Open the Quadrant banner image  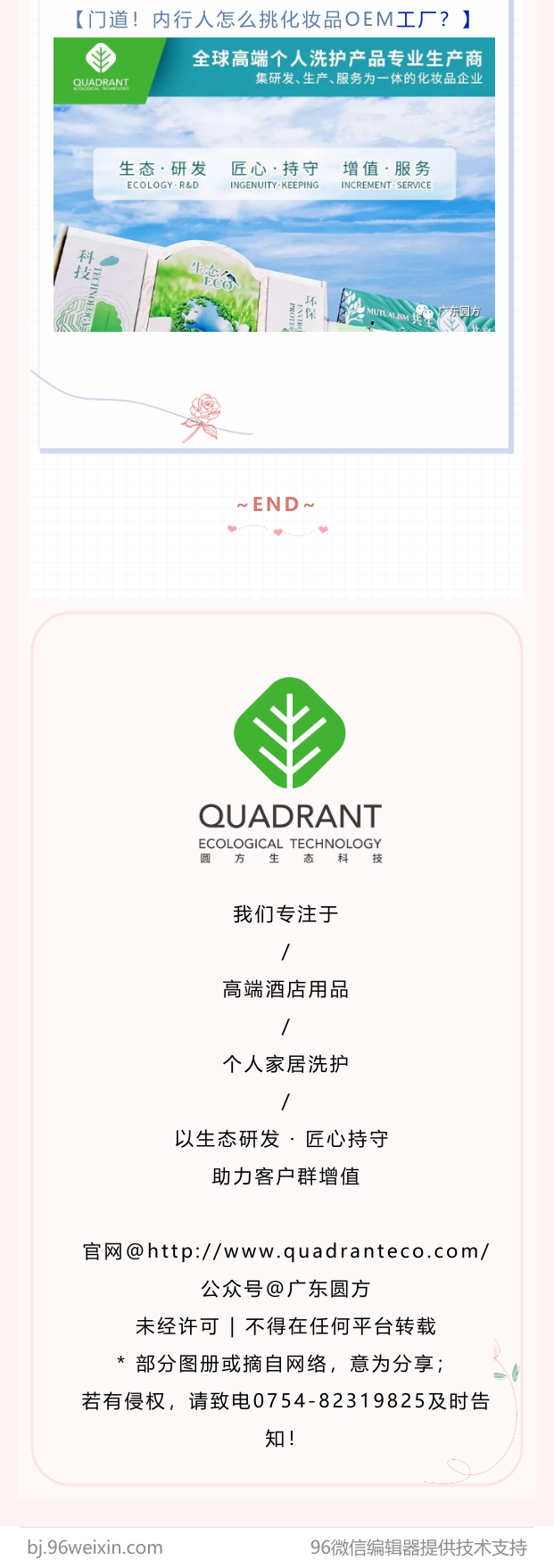pos(274,185)
